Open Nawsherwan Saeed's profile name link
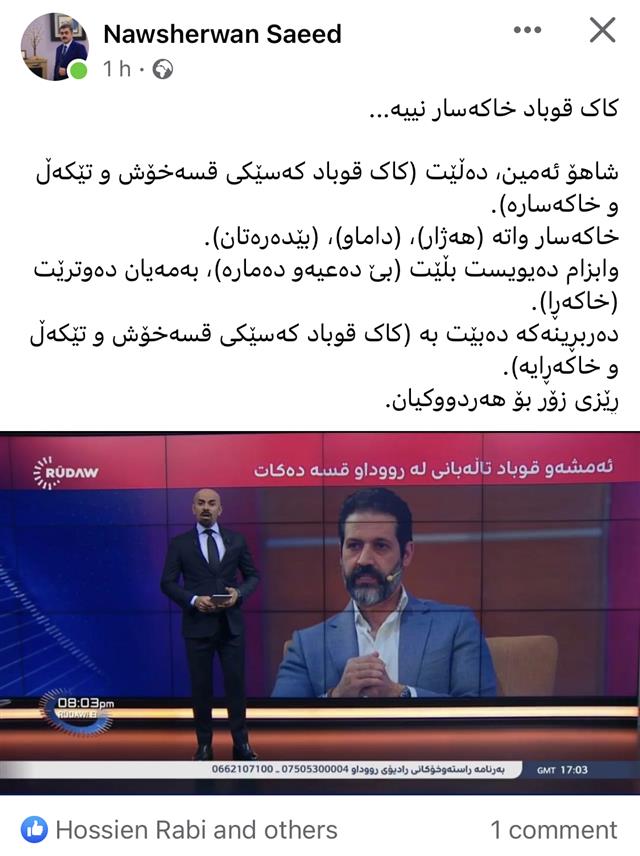The image size is (640, 856). click(222, 34)
